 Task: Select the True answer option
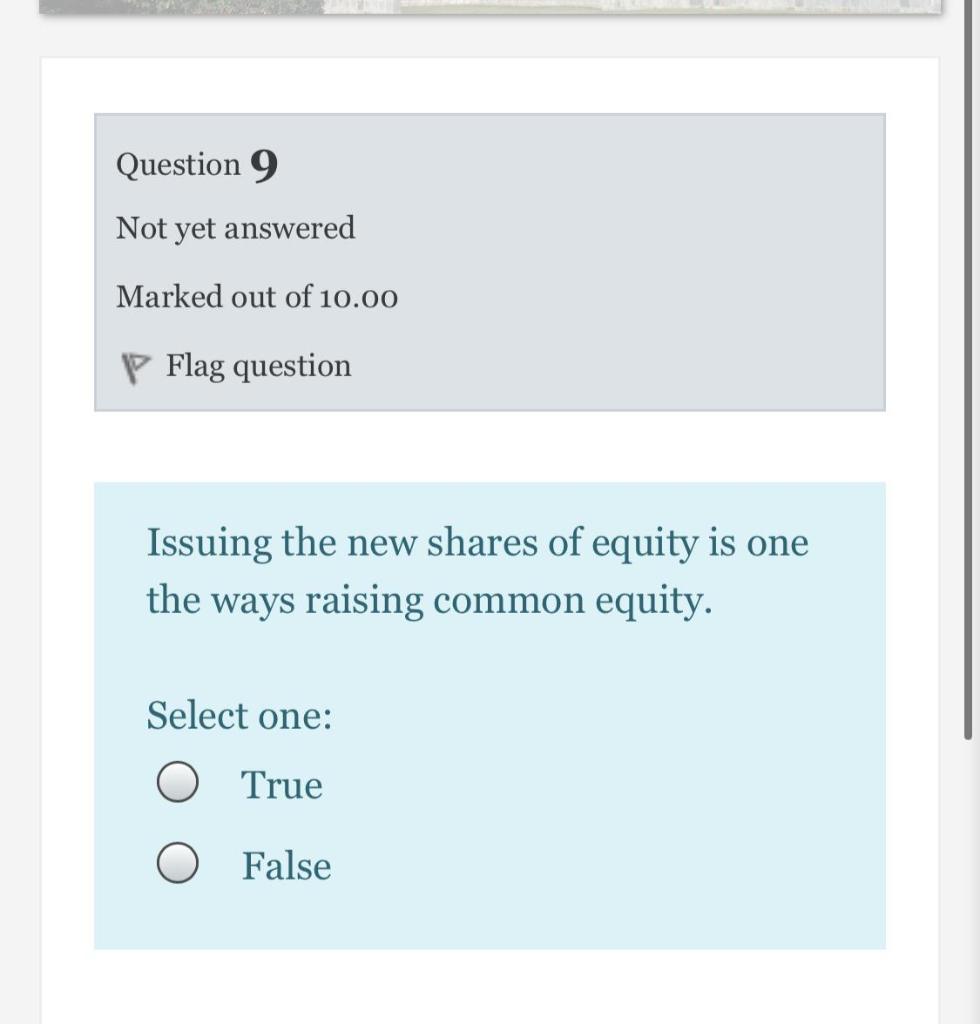click(x=177, y=785)
